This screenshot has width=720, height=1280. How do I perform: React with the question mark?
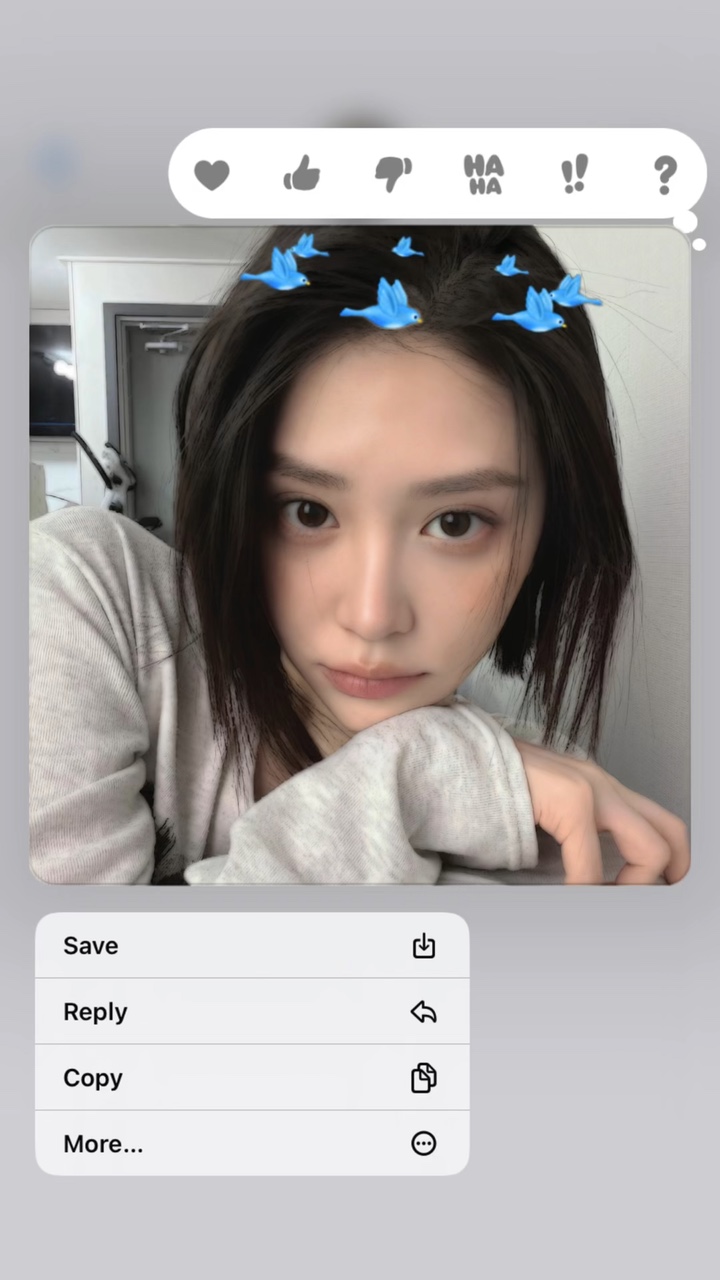[665, 175]
